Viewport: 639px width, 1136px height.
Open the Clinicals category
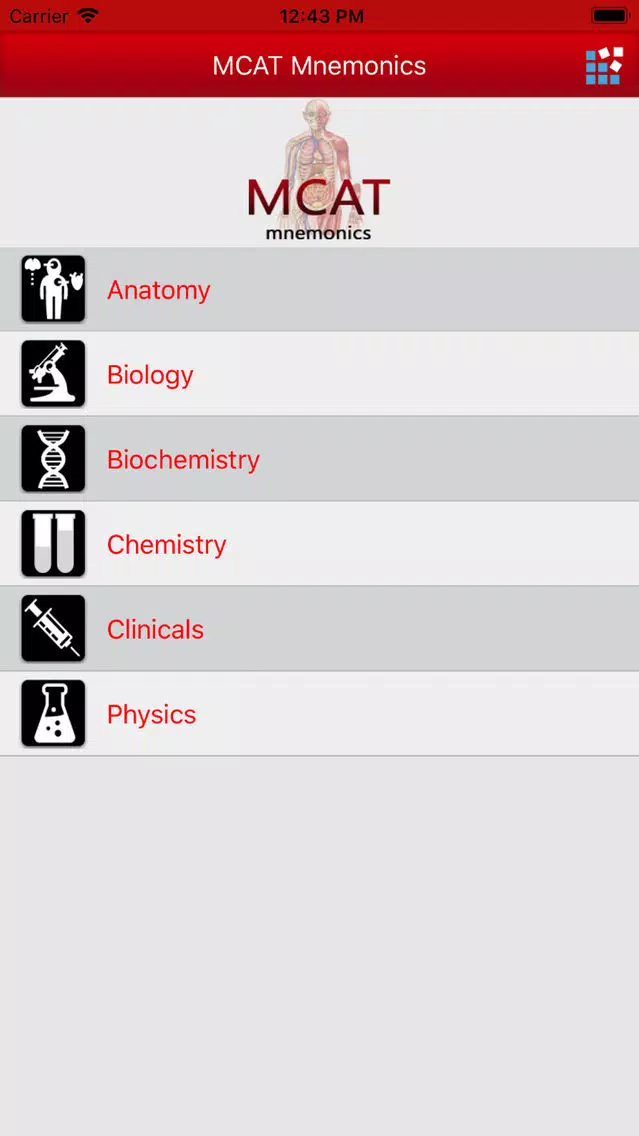[x=320, y=628]
